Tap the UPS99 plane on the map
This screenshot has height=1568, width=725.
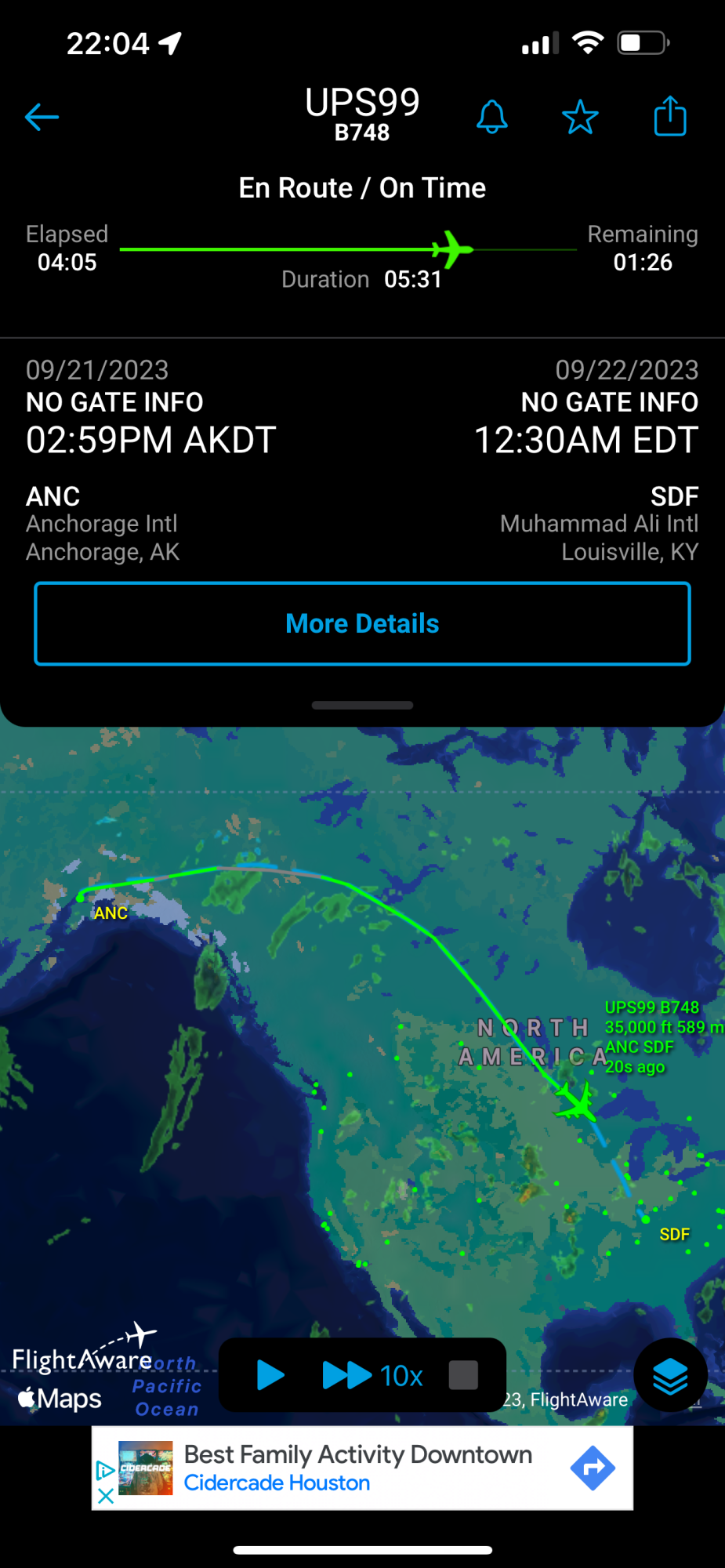576,1102
